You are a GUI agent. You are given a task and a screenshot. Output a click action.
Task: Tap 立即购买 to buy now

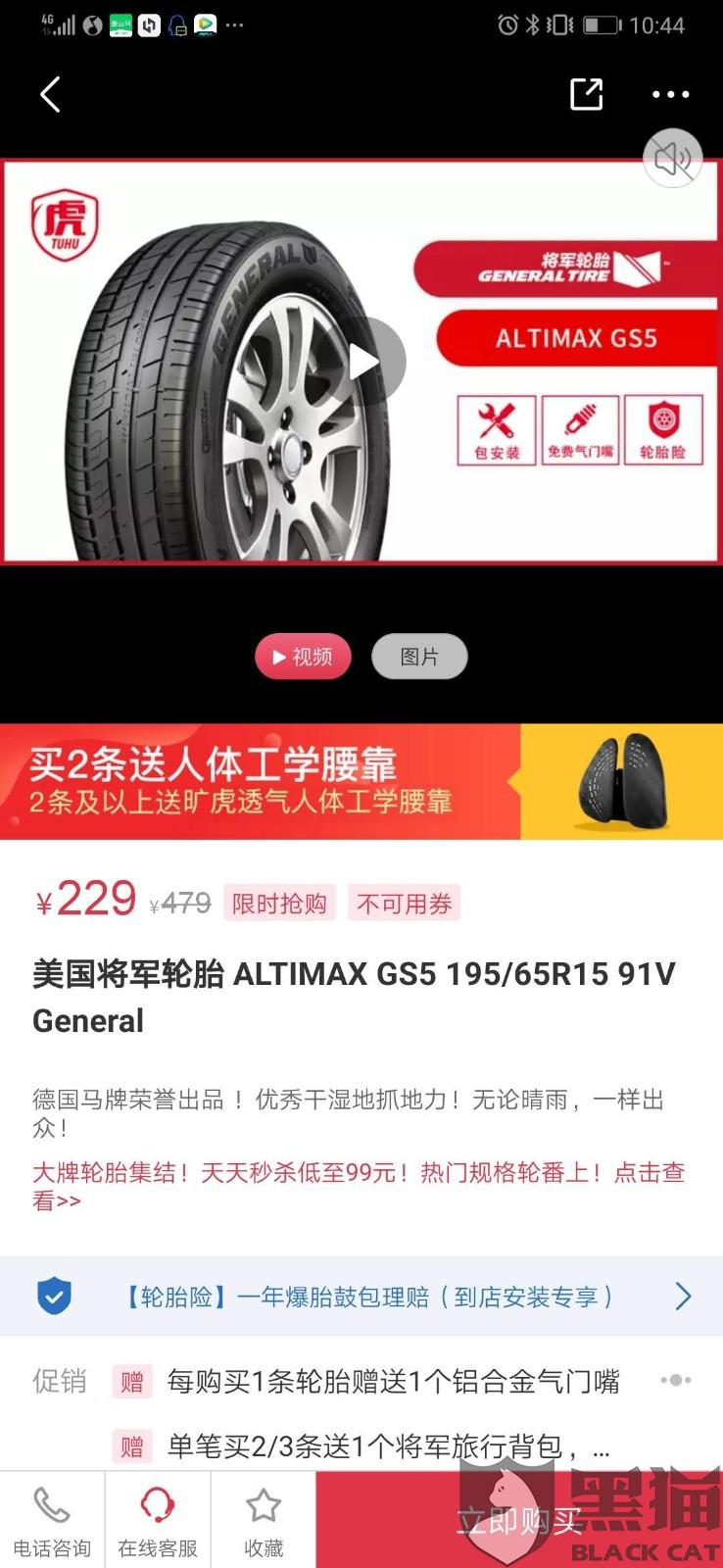point(518,1520)
